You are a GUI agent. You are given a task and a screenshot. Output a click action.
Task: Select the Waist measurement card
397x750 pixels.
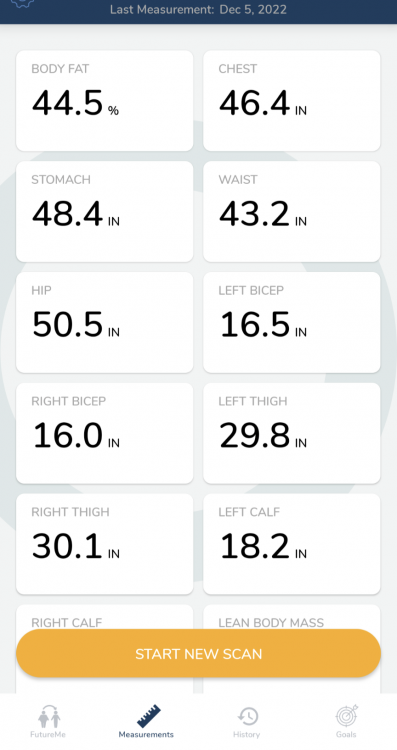pos(292,211)
